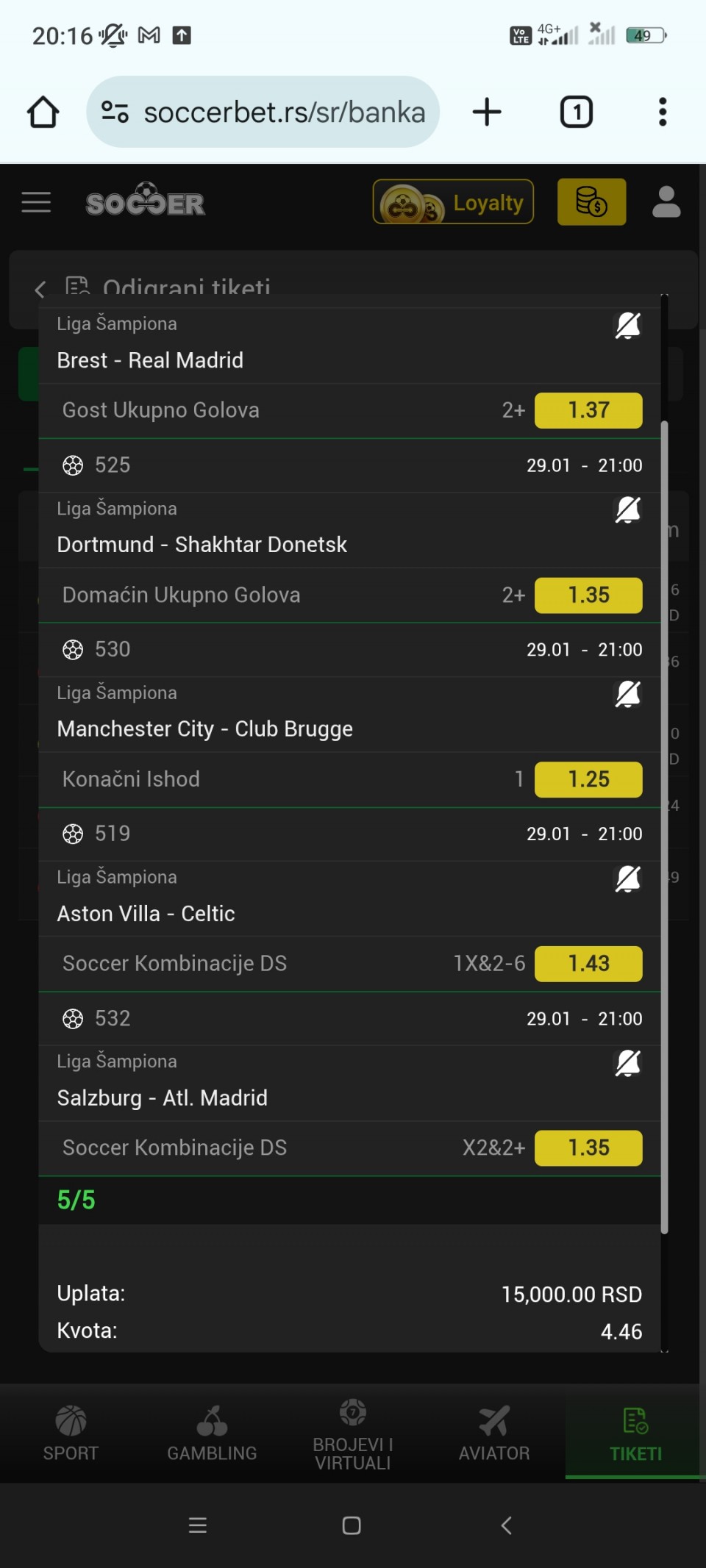The image size is (706, 1568).
Task: Toggle notification bell for Aston Villa - Celtic
Action: [628, 879]
